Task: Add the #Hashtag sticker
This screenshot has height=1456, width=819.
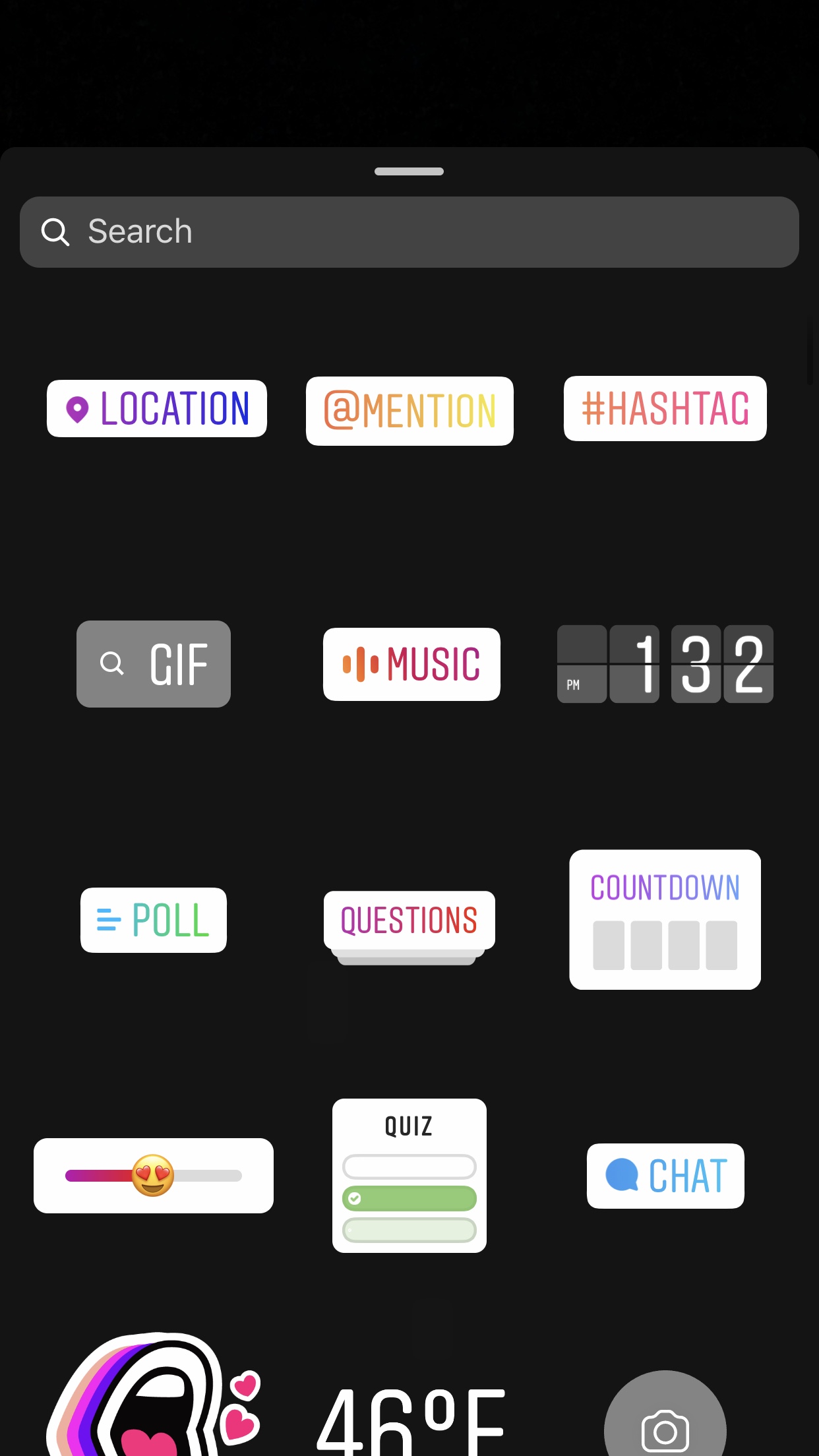Action: coord(665,409)
